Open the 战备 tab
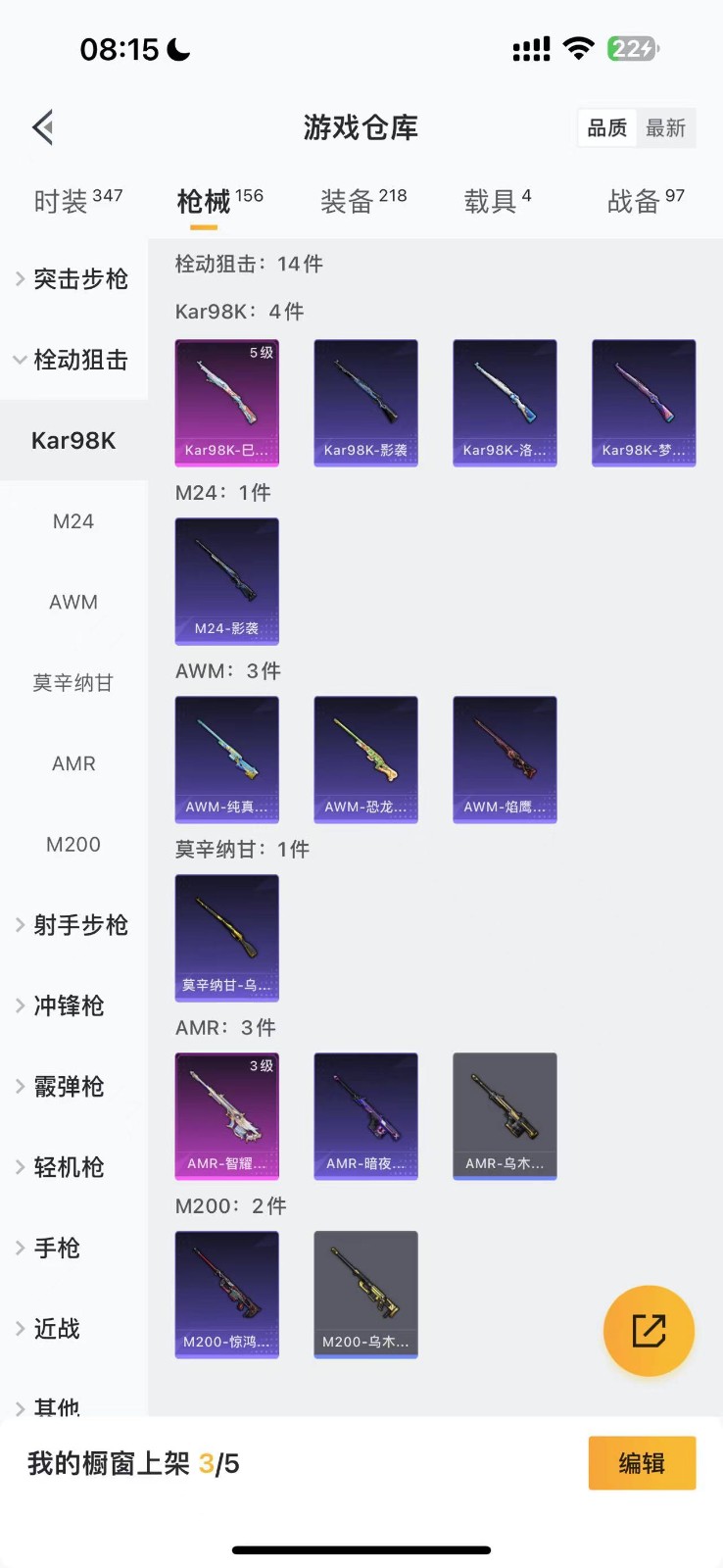 647,201
